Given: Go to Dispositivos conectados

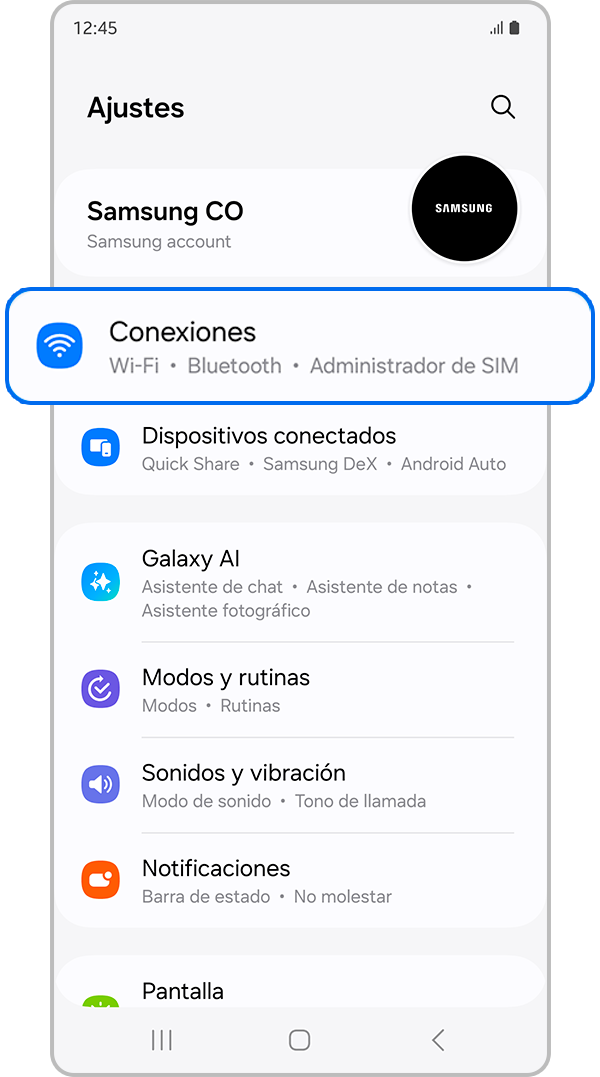Looking at the screenshot, I should click(300, 448).
